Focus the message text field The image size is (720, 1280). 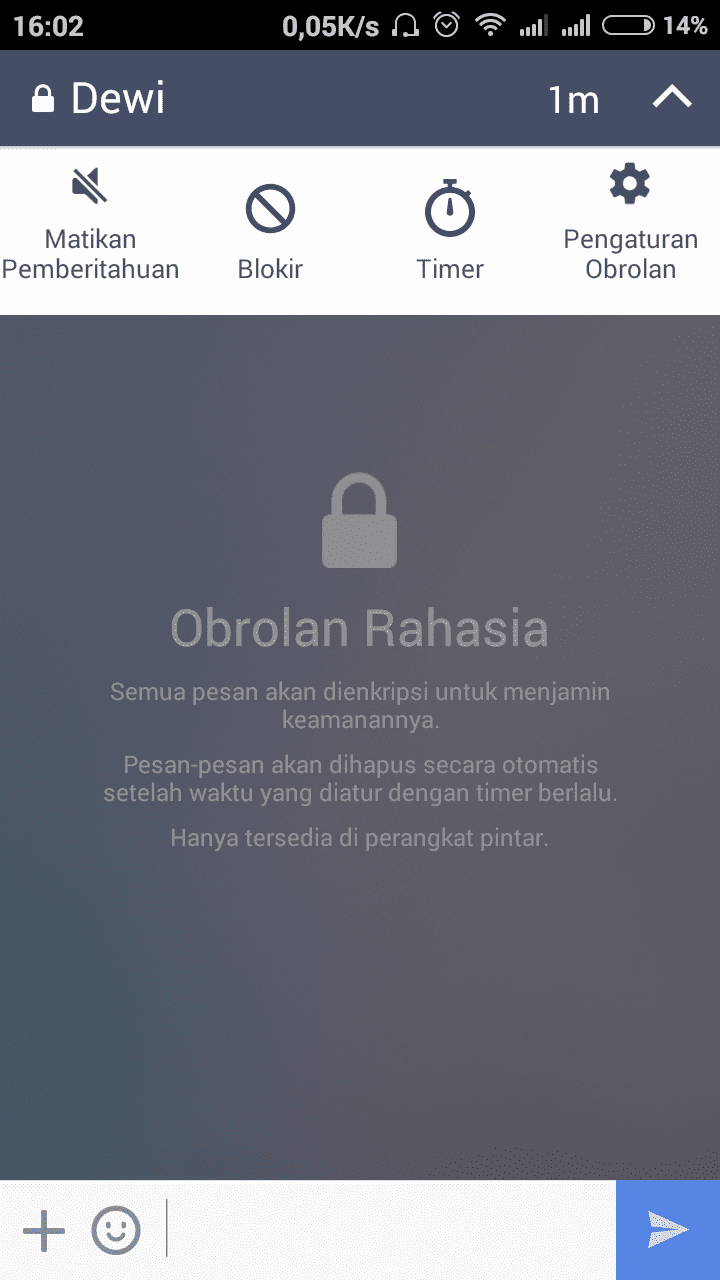tap(388, 1230)
